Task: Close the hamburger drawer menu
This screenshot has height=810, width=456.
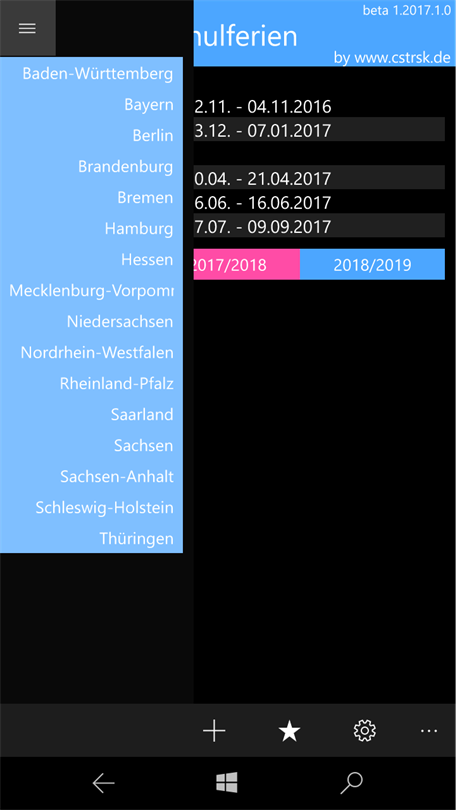Action: (x=27, y=28)
